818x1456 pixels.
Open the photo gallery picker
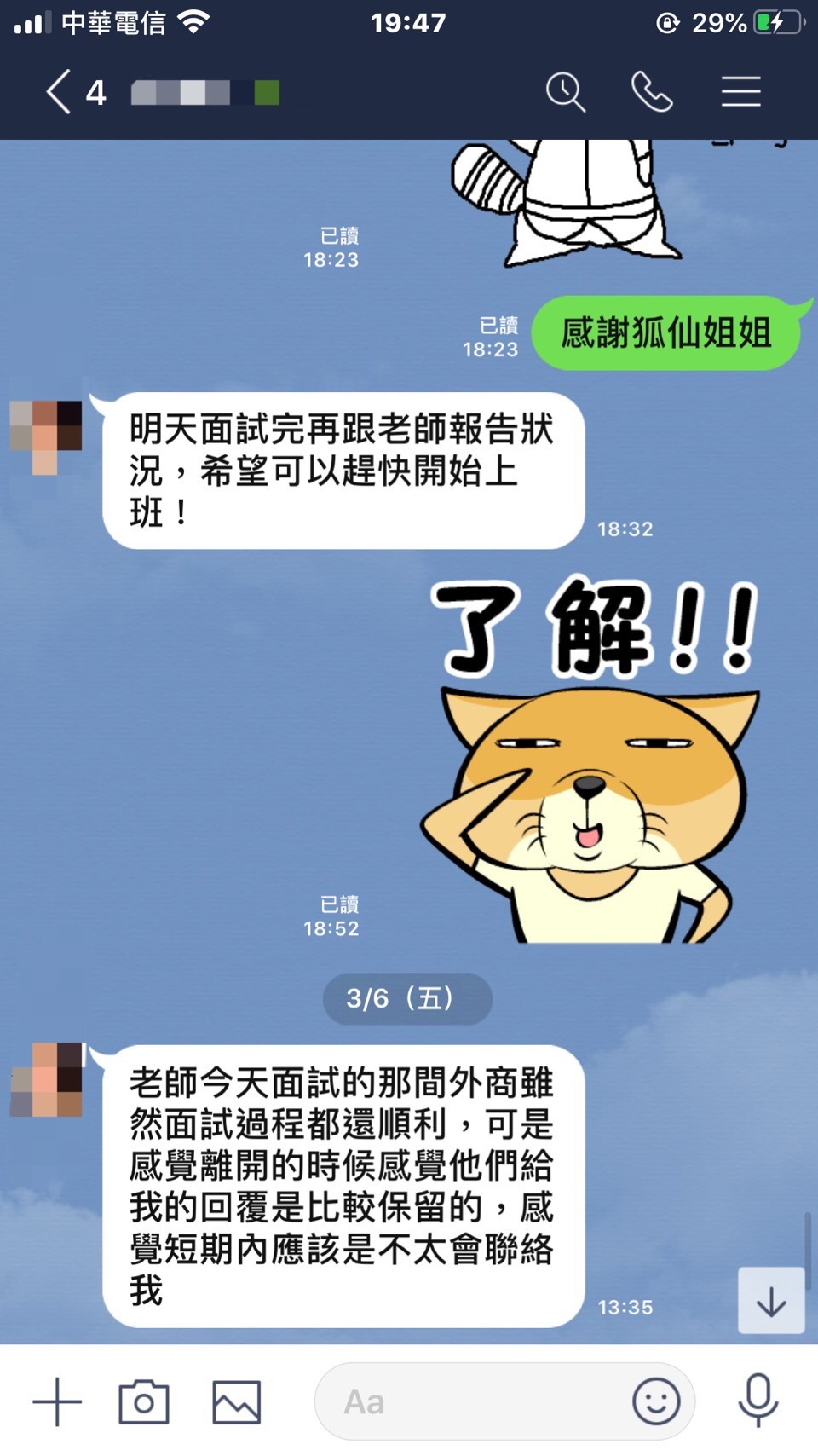point(236,1401)
